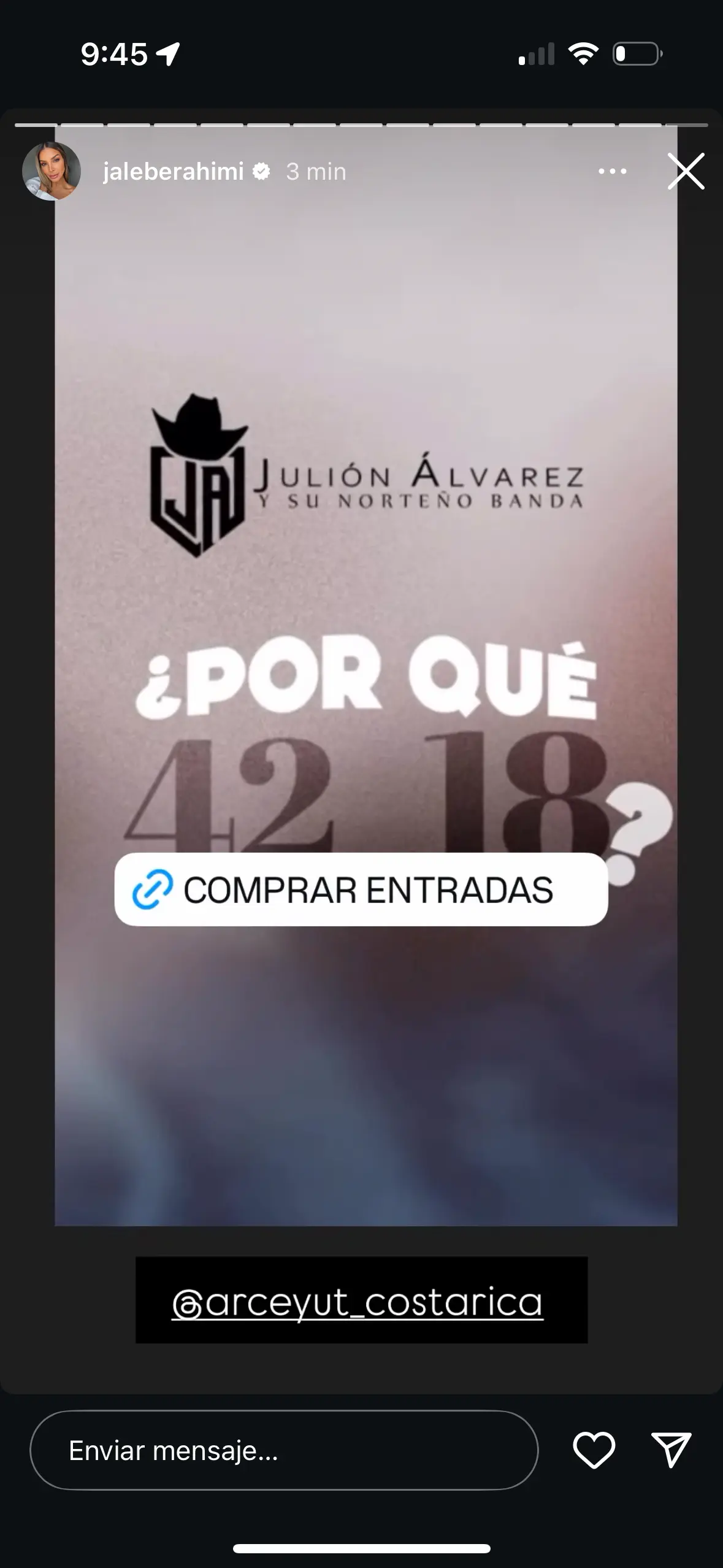Tap the Enviar mensaje field
Viewport: 723px width, 1568px height.
coord(284,1451)
